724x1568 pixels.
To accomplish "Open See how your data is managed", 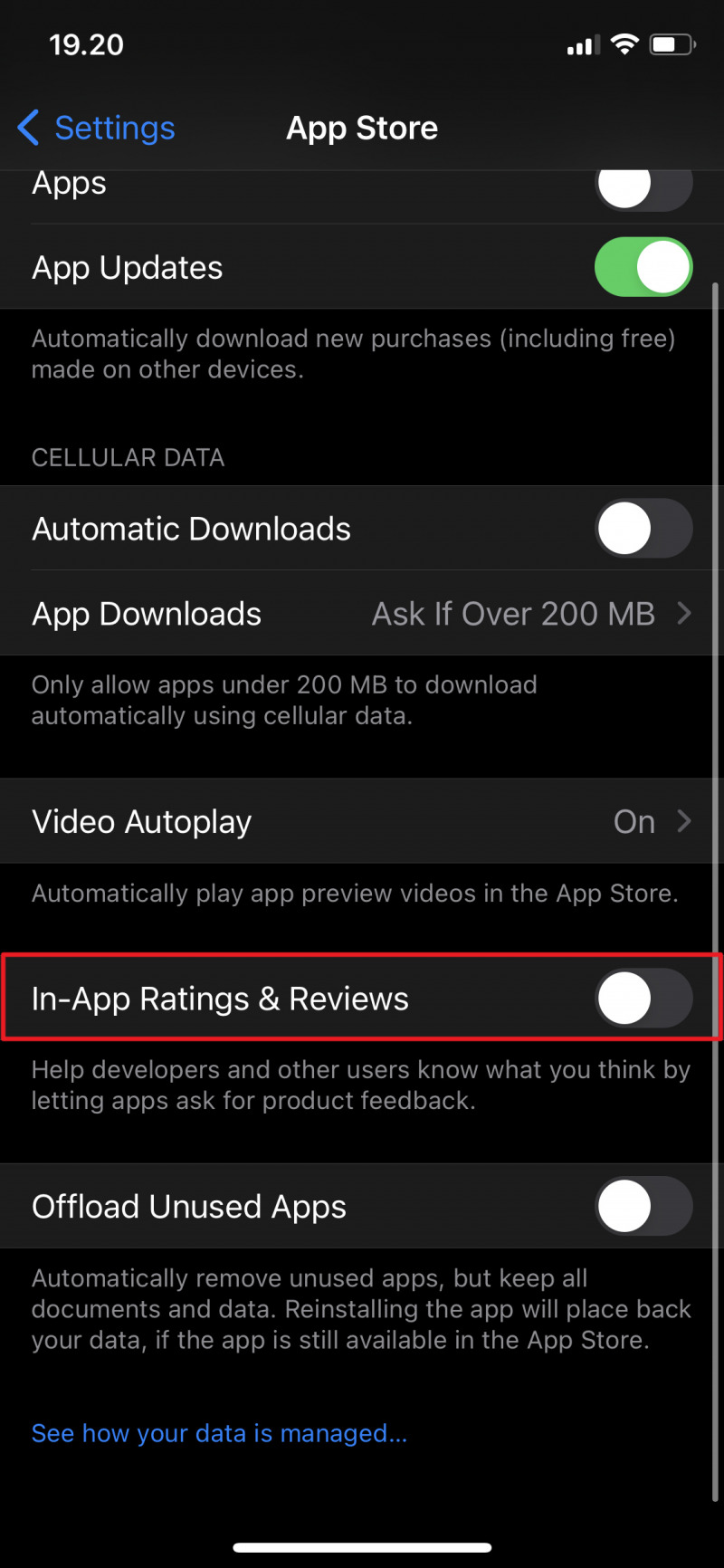I will [219, 1433].
